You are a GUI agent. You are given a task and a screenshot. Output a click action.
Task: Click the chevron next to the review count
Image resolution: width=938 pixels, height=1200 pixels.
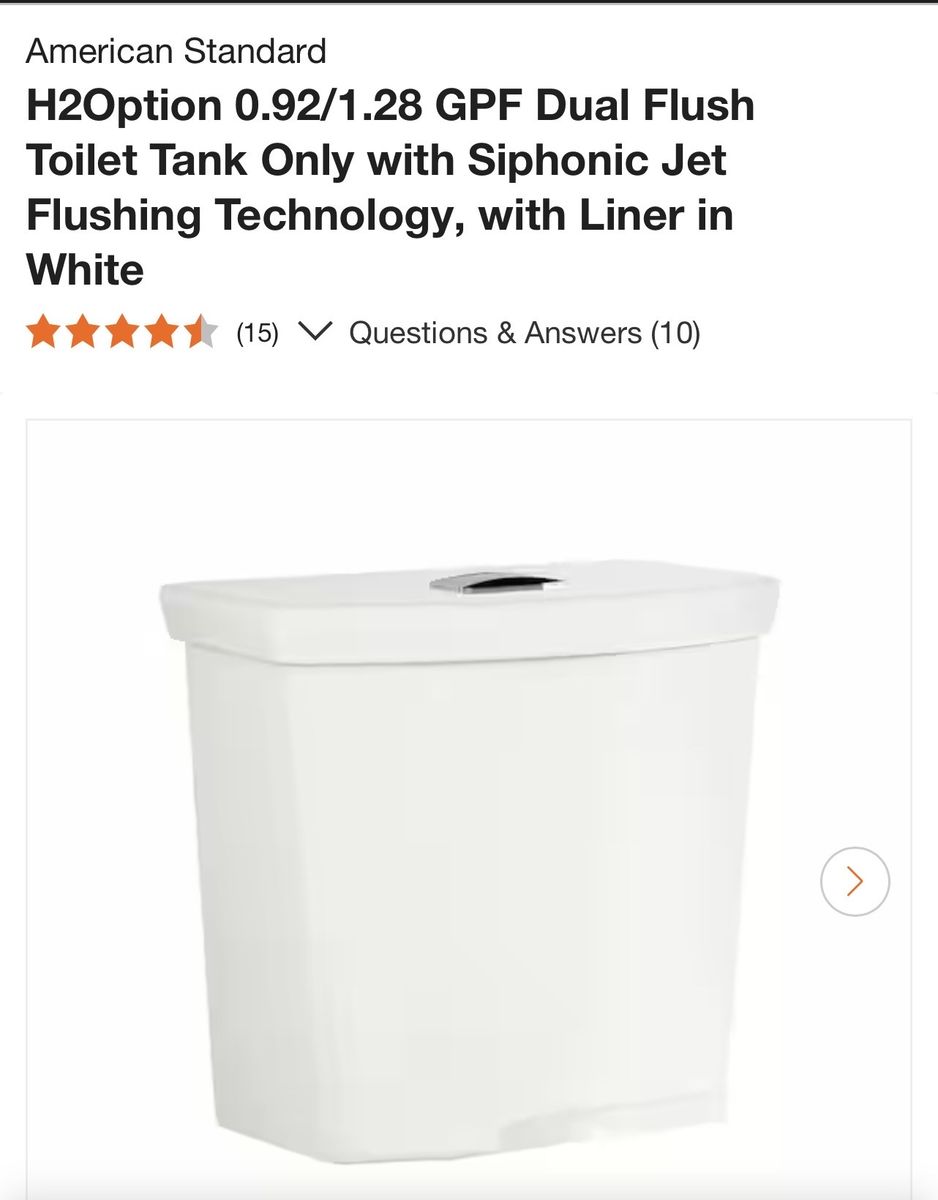[317, 330]
